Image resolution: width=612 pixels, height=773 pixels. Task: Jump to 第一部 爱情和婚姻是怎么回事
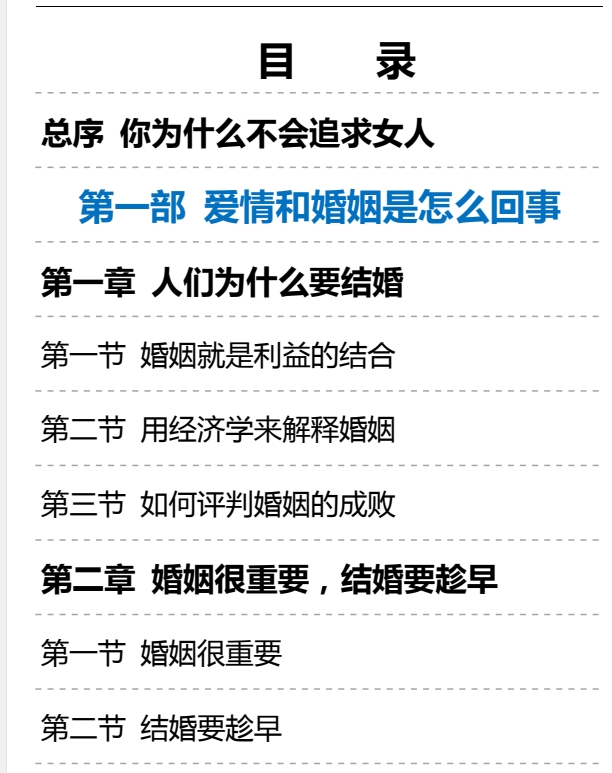[320, 207]
